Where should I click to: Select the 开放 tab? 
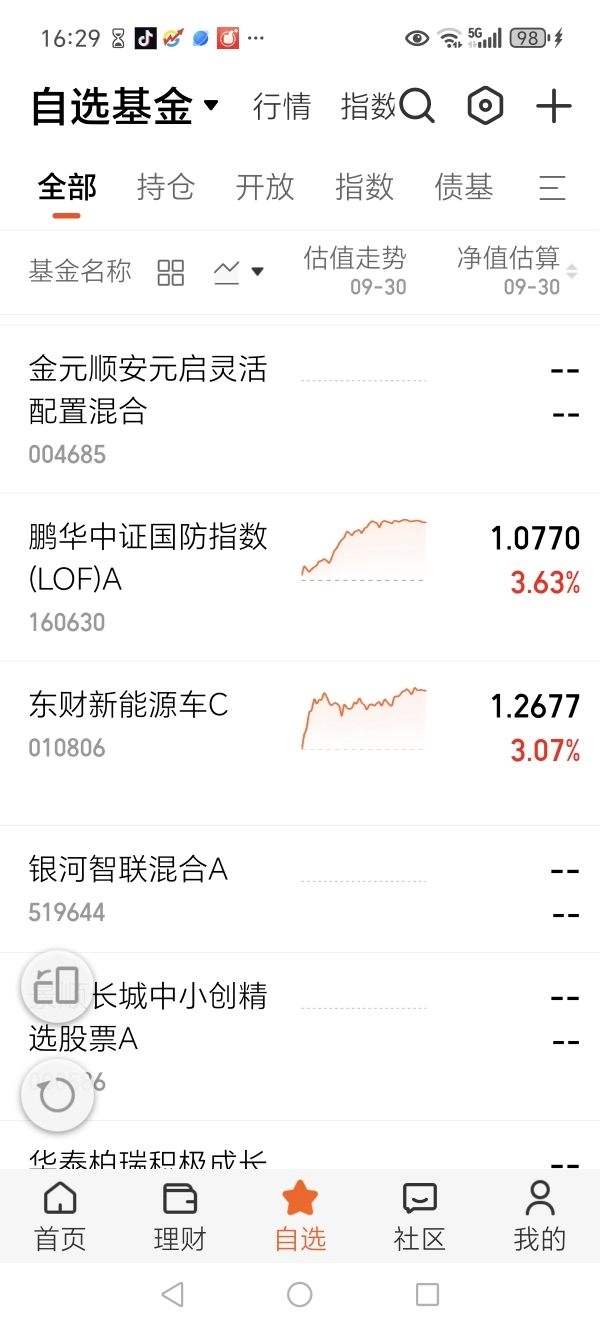[265, 187]
